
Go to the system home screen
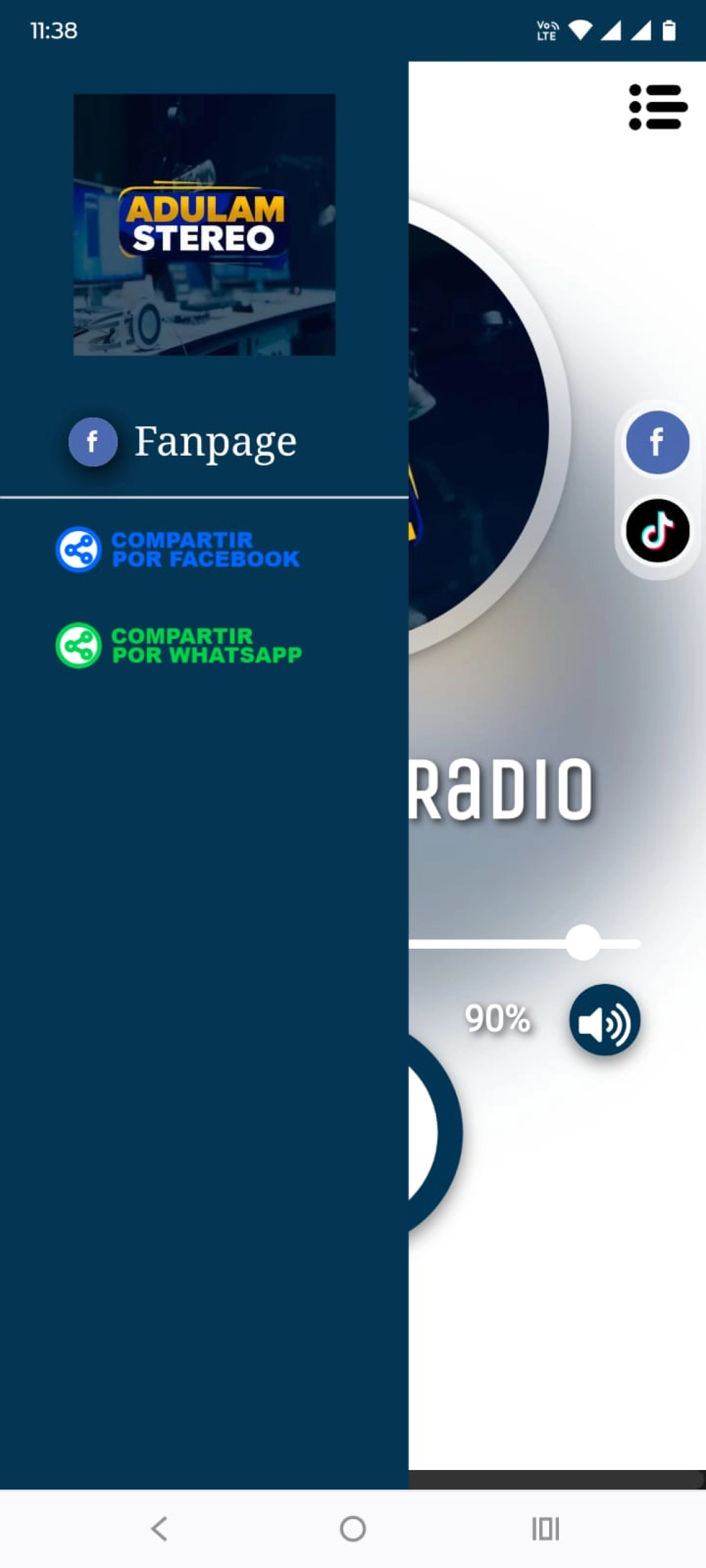click(x=353, y=1529)
